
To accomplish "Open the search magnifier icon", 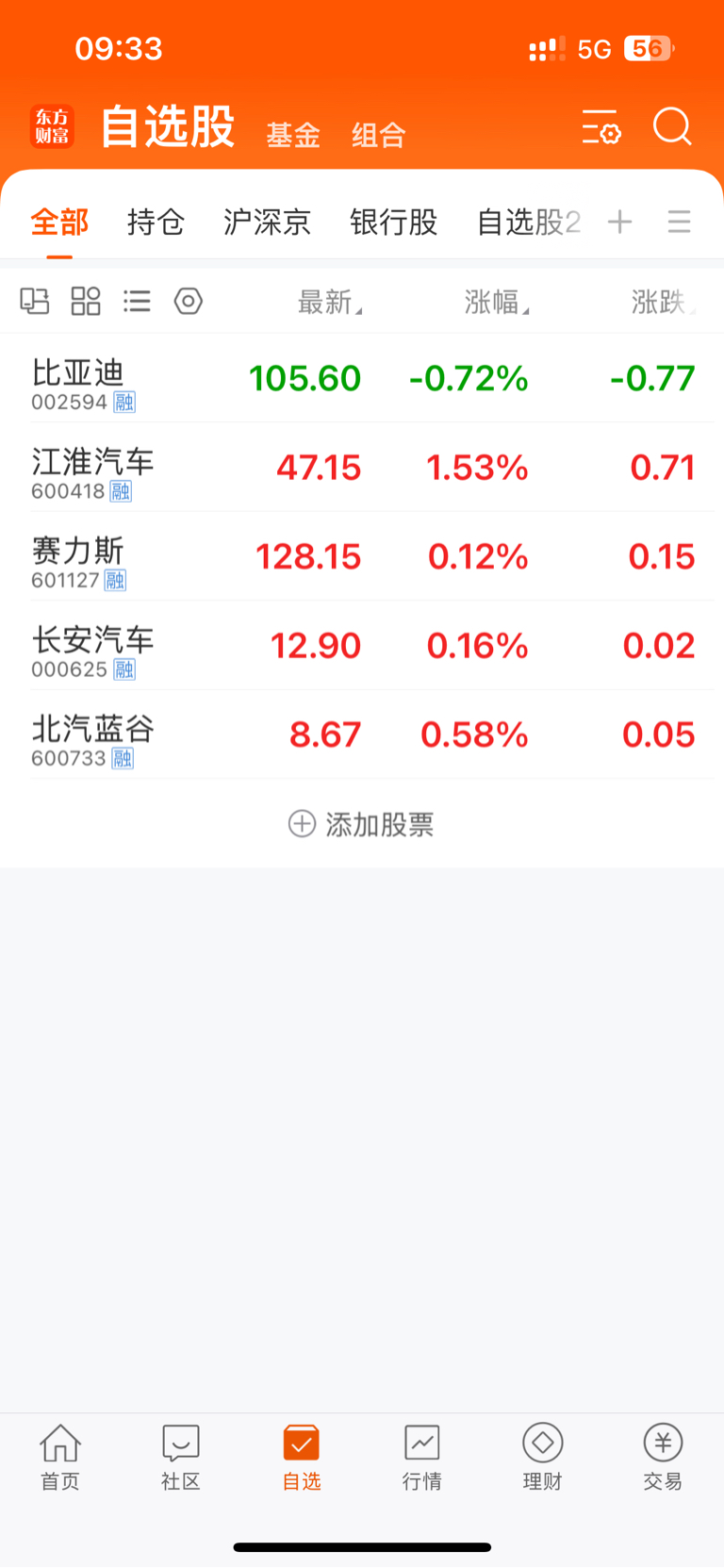I will [672, 126].
